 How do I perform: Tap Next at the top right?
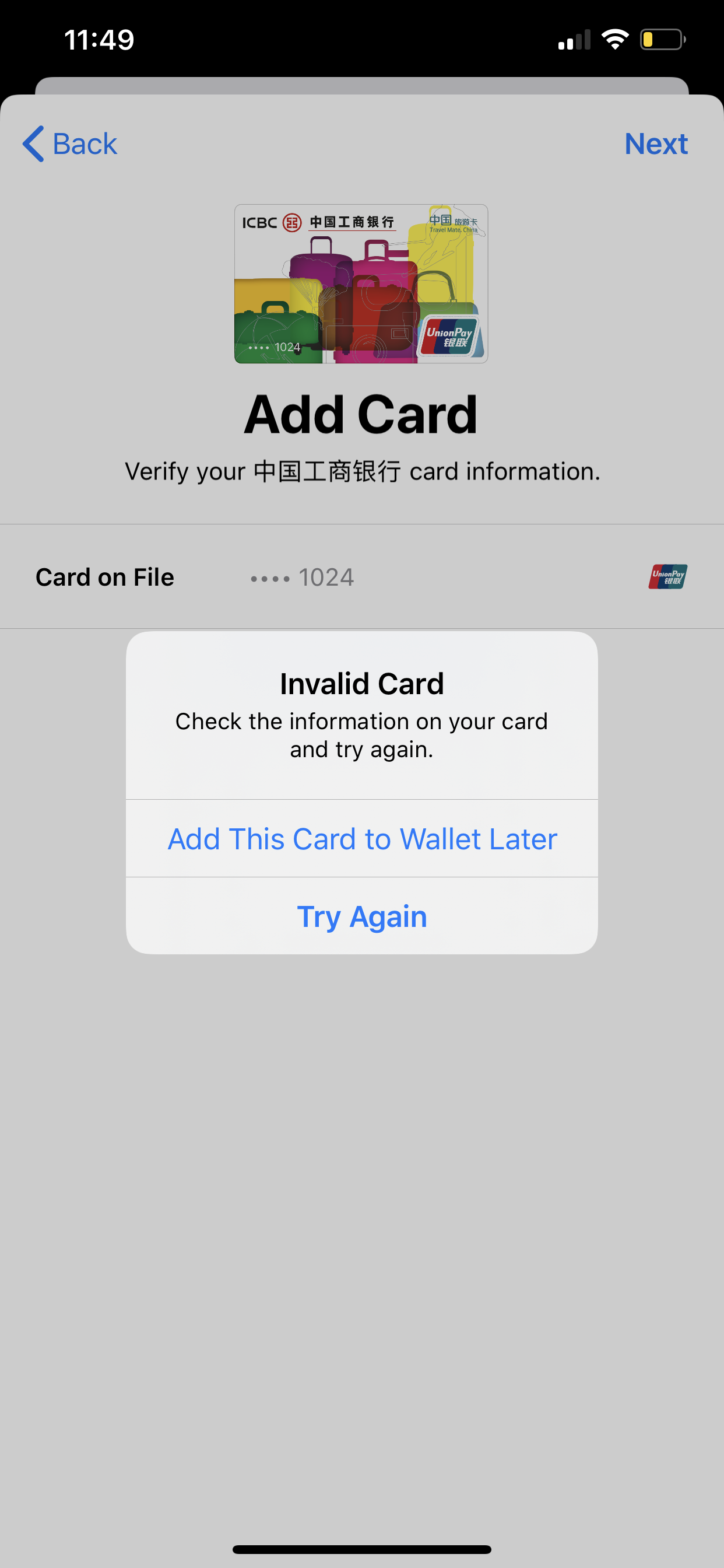pyautogui.click(x=655, y=144)
